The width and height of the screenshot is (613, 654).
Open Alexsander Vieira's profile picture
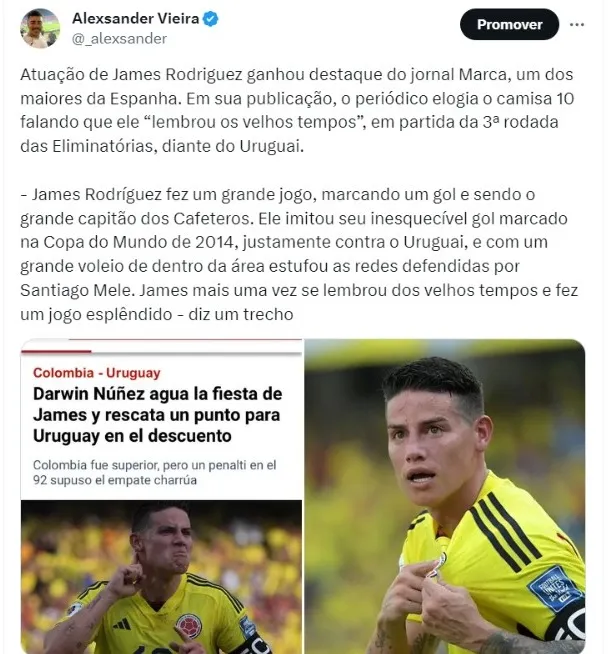point(39,28)
